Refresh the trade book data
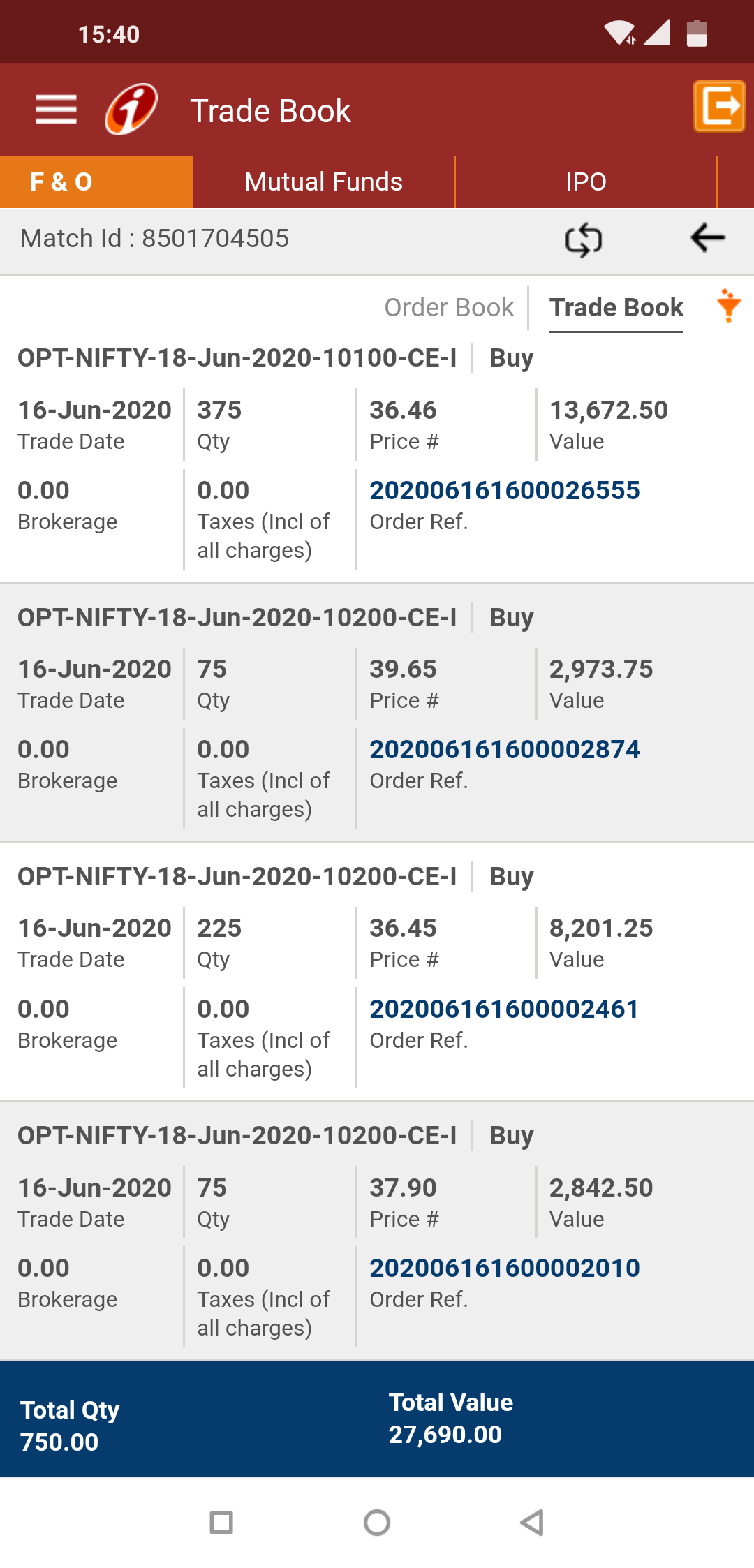The width and height of the screenshot is (754, 1568). pos(583,240)
